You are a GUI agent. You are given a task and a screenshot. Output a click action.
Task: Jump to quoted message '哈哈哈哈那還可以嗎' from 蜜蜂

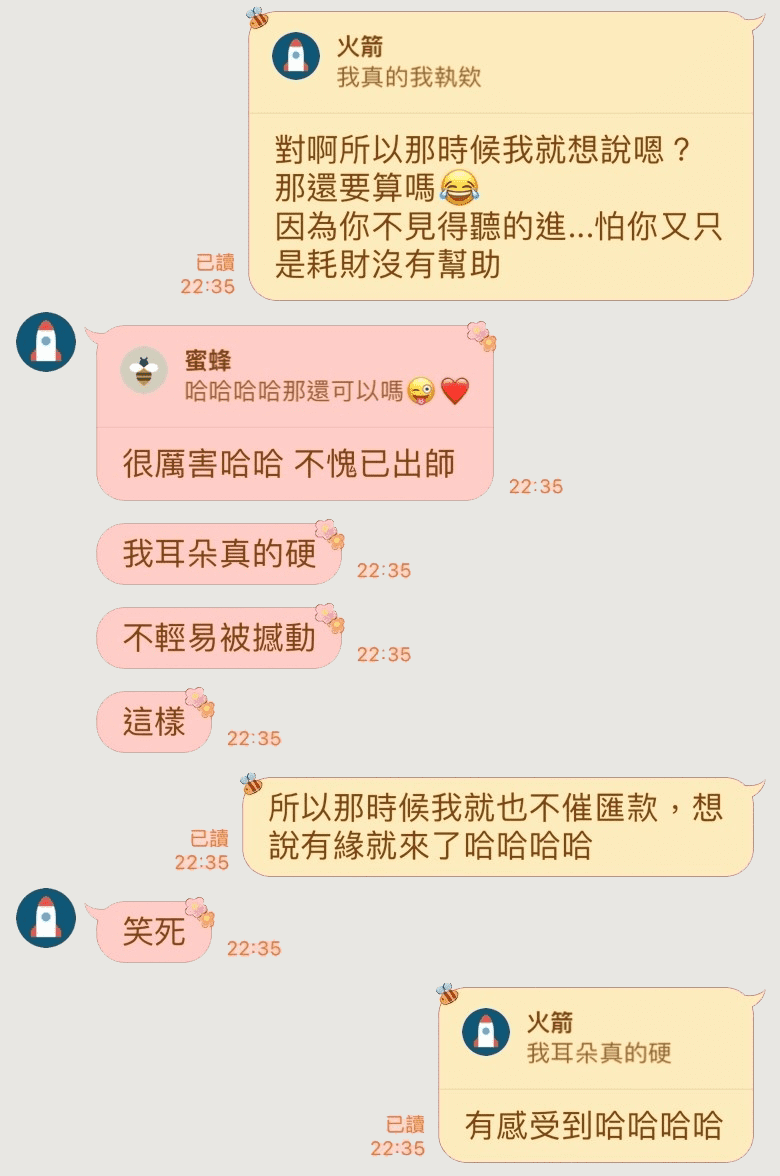(x=295, y=378)
